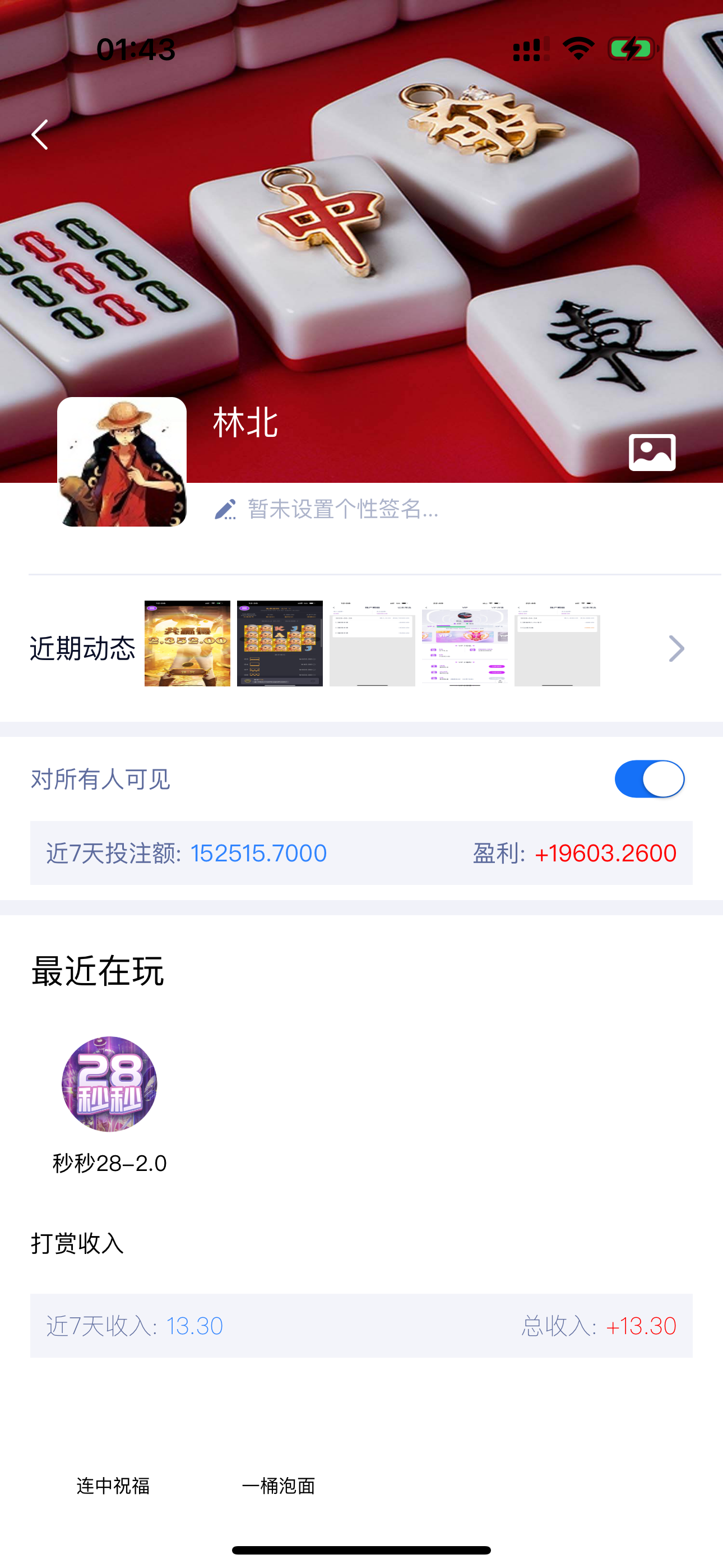Viewport: 723px width, 1568px height.
Task: Select the 连中祝福 item
Action: tap(113, 1486)
